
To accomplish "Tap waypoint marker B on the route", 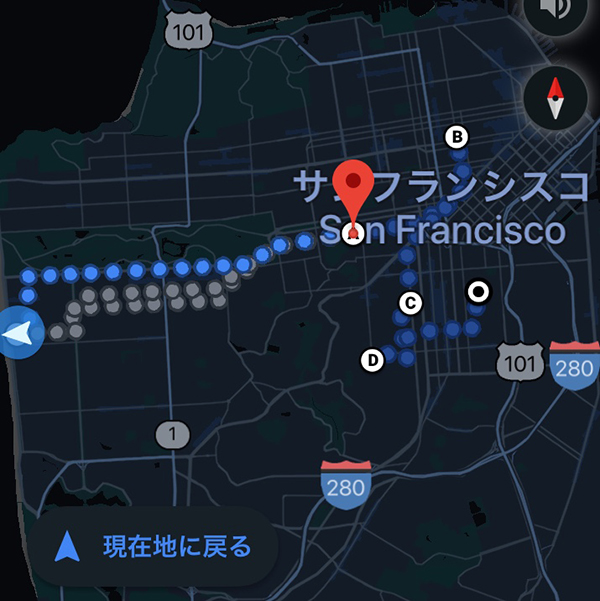I will [x=456, y=137].
